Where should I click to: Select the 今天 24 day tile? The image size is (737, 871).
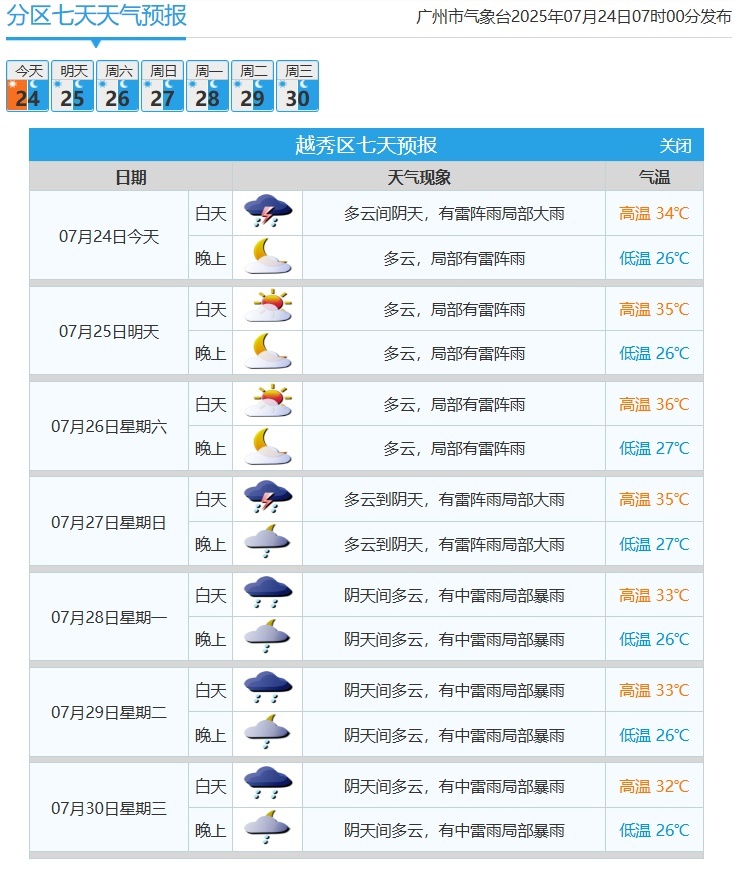coord(28,86)
